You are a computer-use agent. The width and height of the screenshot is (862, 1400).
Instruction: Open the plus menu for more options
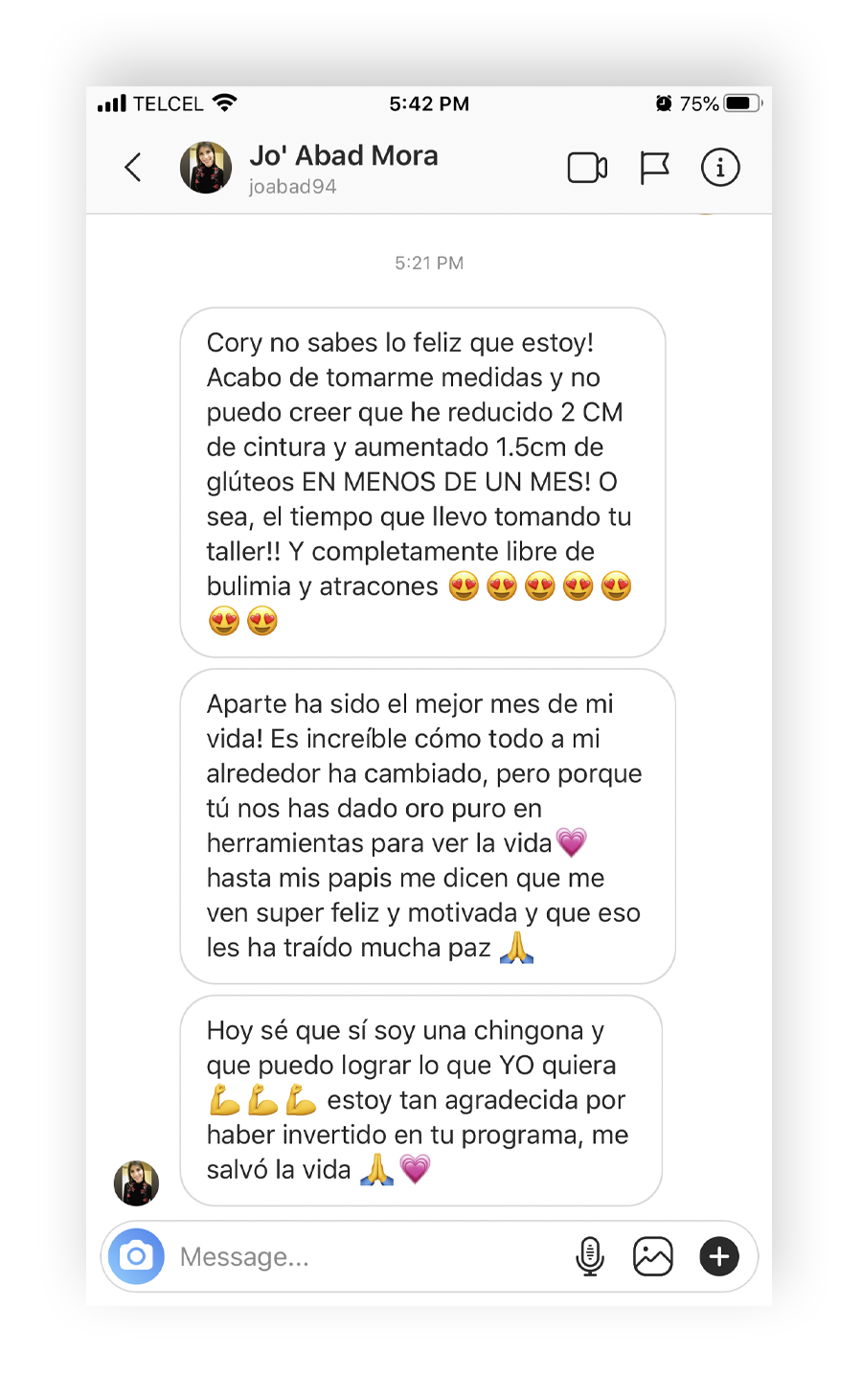coord(719,1256)
